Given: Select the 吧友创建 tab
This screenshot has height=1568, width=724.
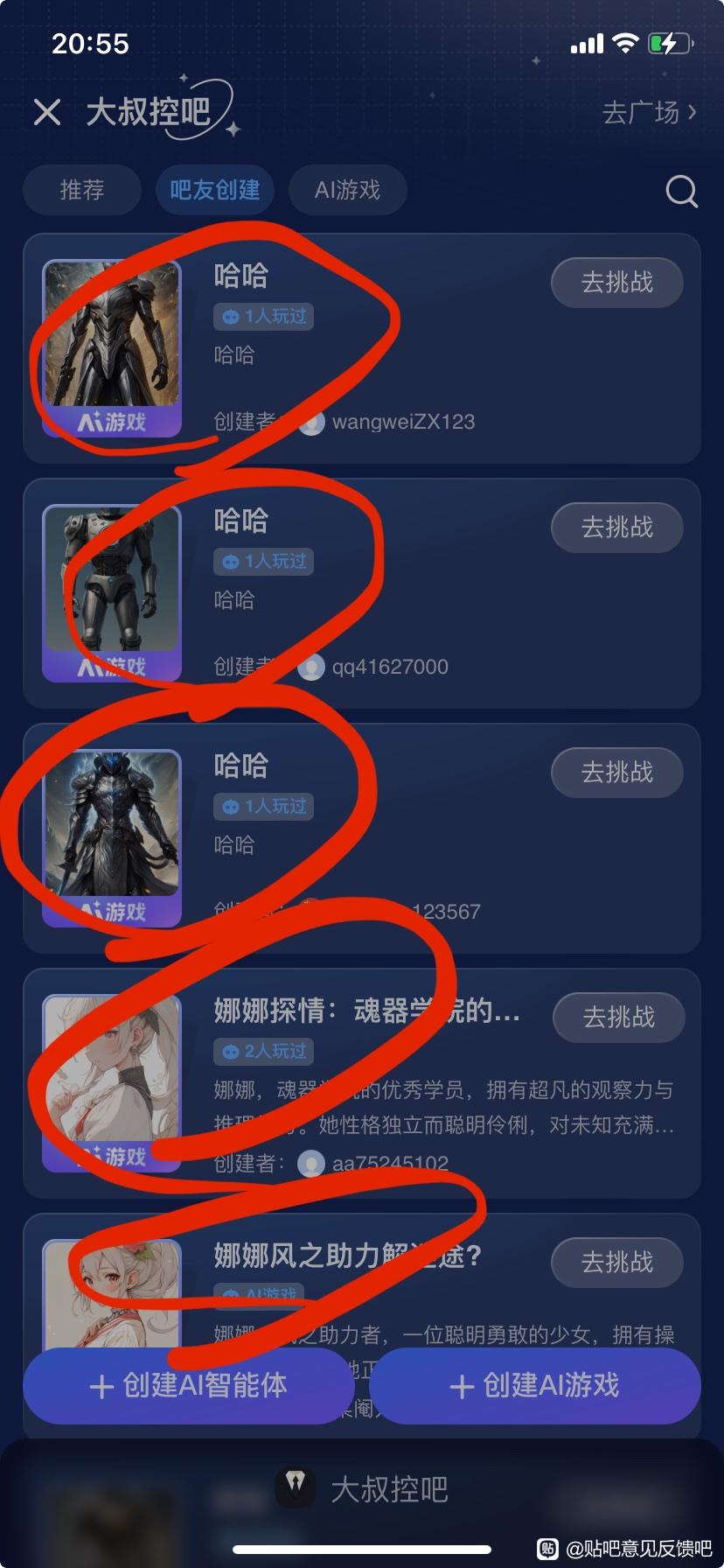Looking at the screenshot, I should 215,190.
